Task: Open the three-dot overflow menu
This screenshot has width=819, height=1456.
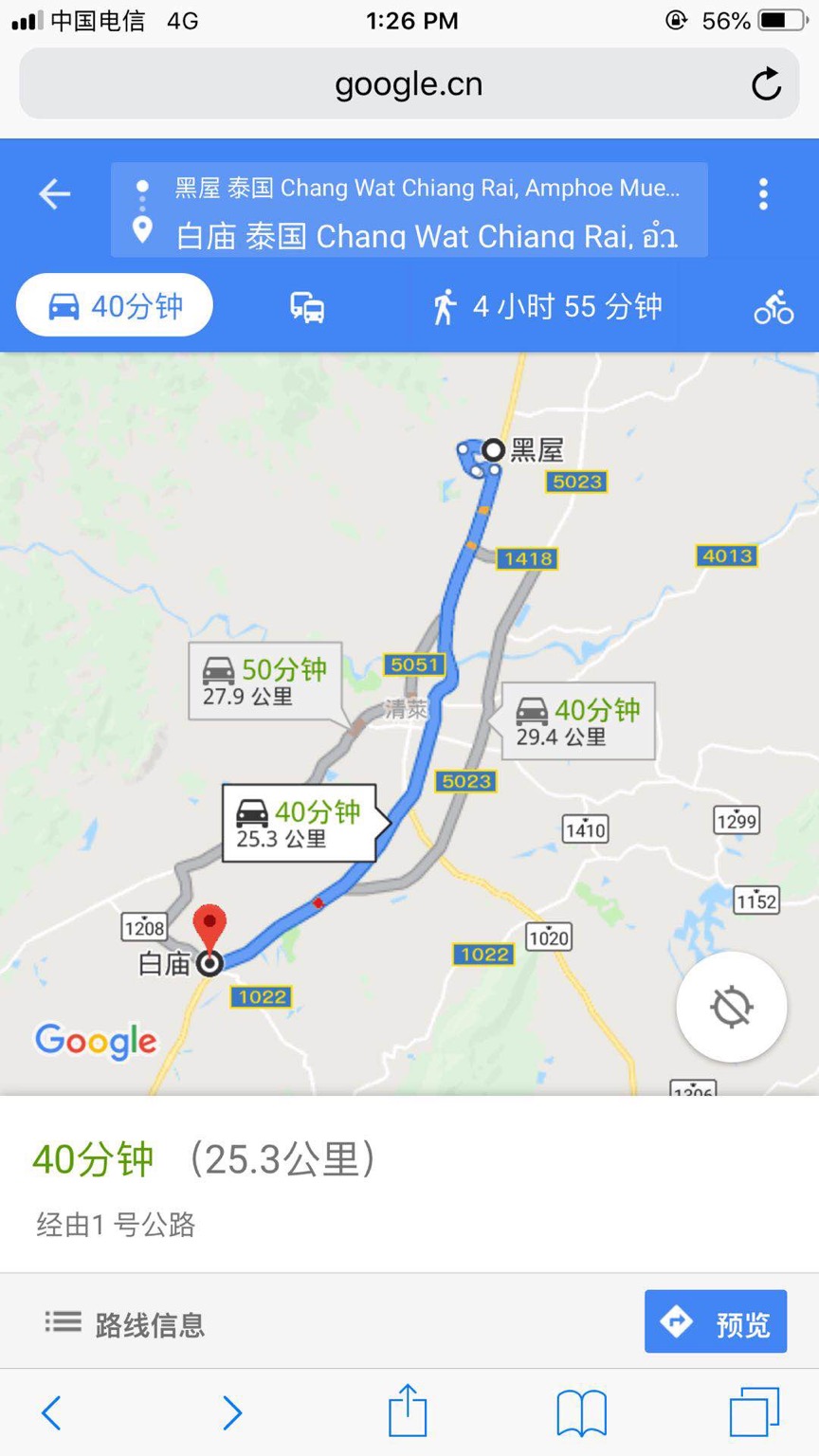Action: [x=763, y=194]
